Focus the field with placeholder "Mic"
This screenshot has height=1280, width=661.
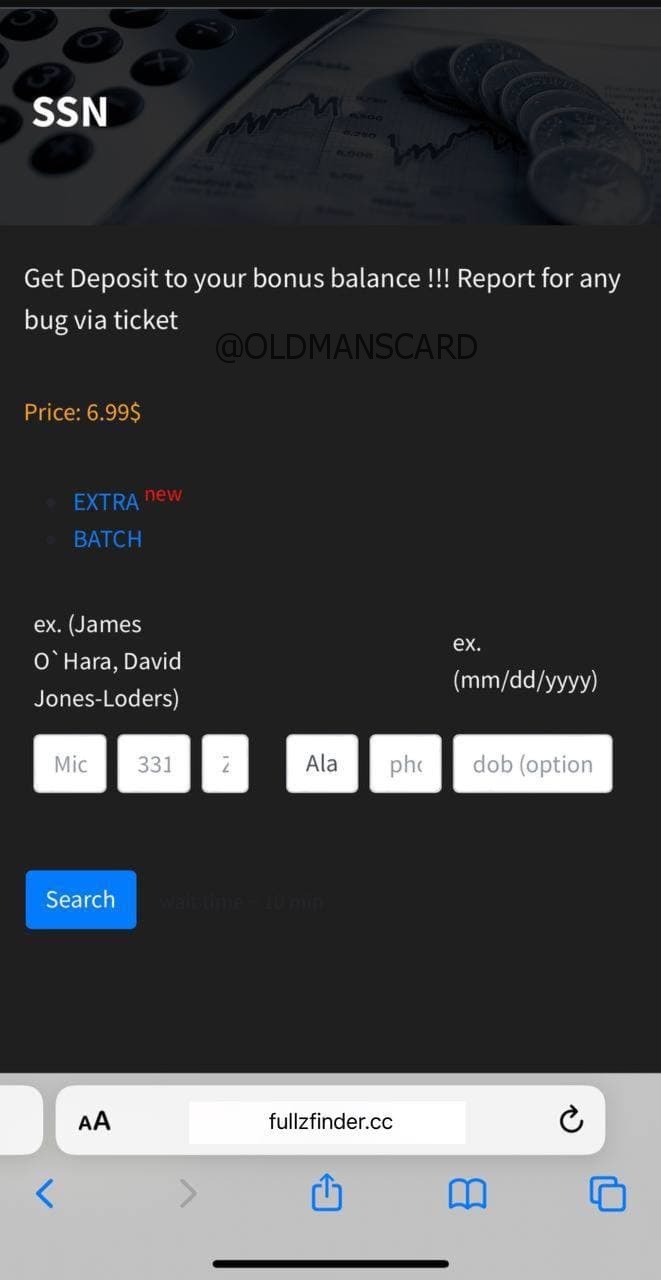pos(70,764)
